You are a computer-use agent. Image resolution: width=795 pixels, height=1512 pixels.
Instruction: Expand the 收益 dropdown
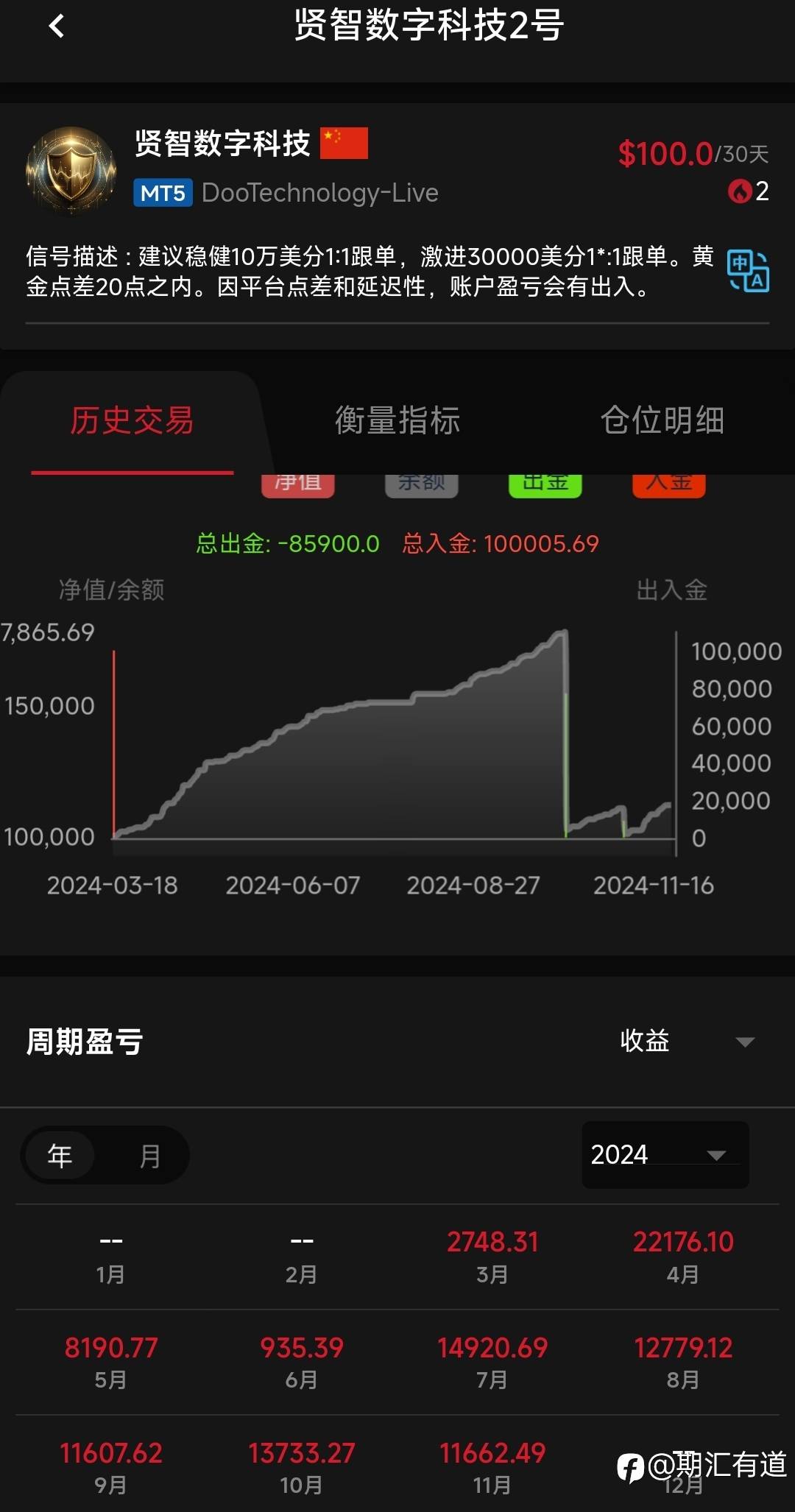pos(687,1041)
